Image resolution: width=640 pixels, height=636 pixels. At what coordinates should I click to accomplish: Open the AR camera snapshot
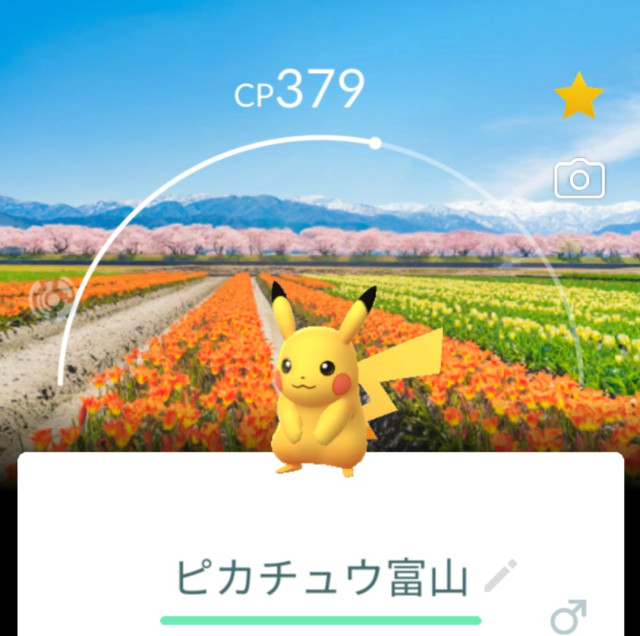(x=580, y=179)
